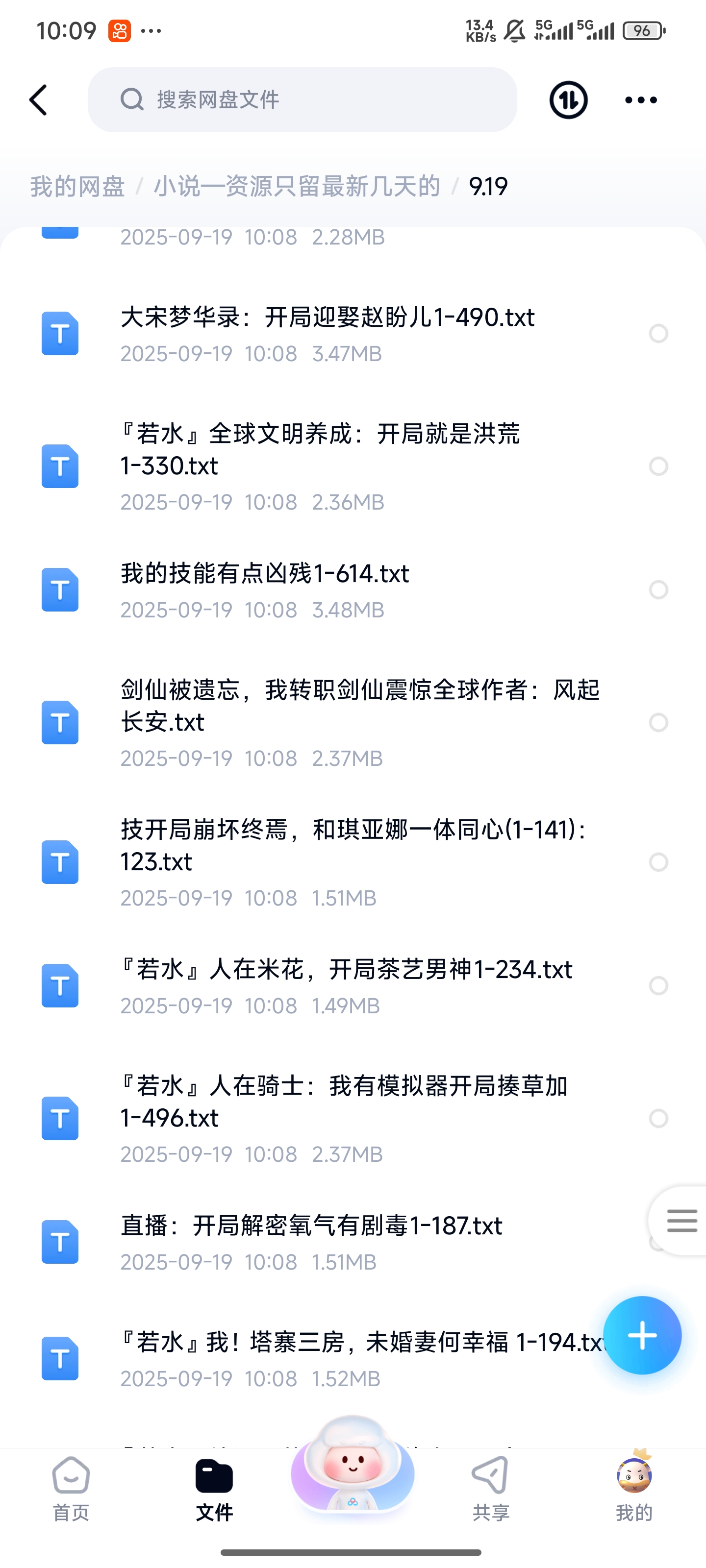The width and height of the screenshot is (706, 1568).
Task: Tap the blue plus floating button
Action: (642, 1335)
